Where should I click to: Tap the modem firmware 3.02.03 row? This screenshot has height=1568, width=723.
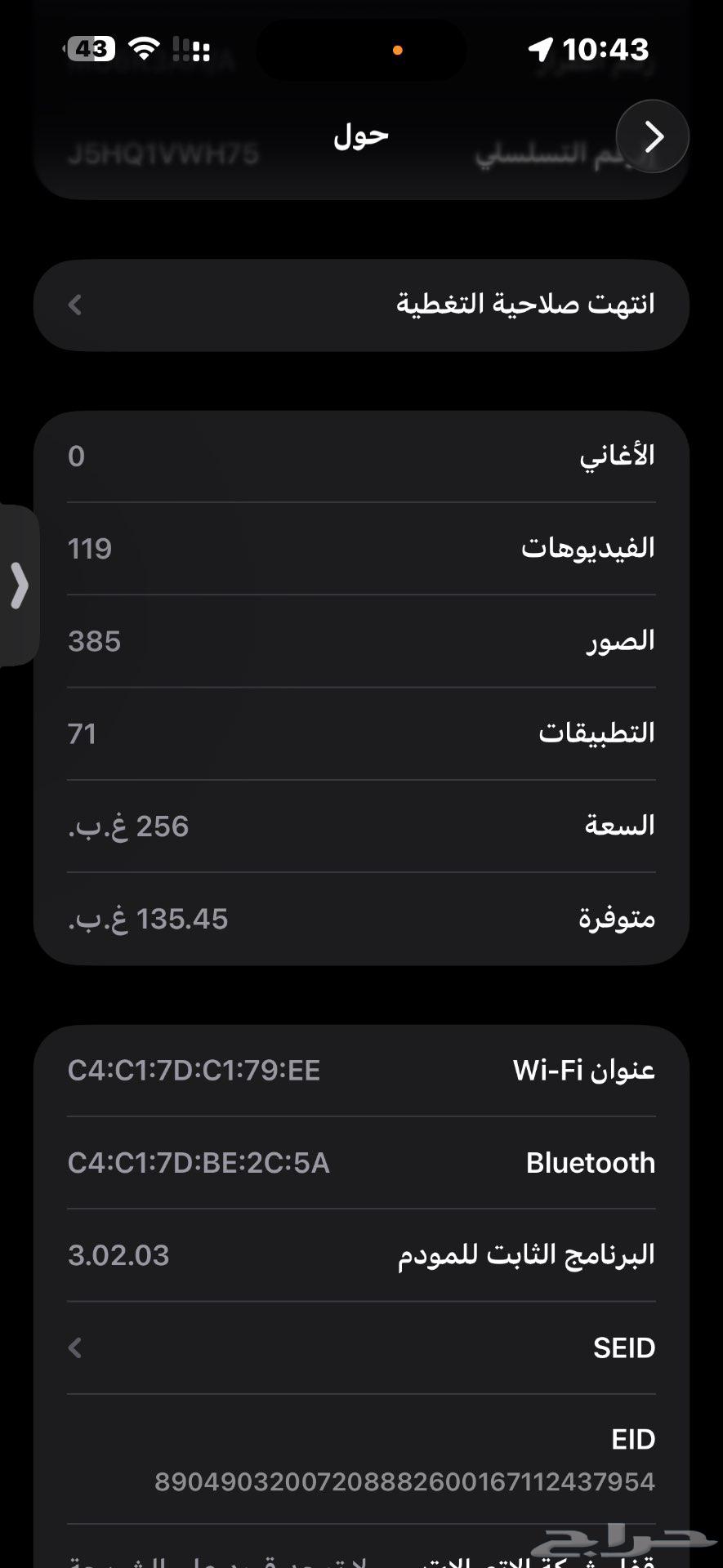click(x=361, y=1255)
